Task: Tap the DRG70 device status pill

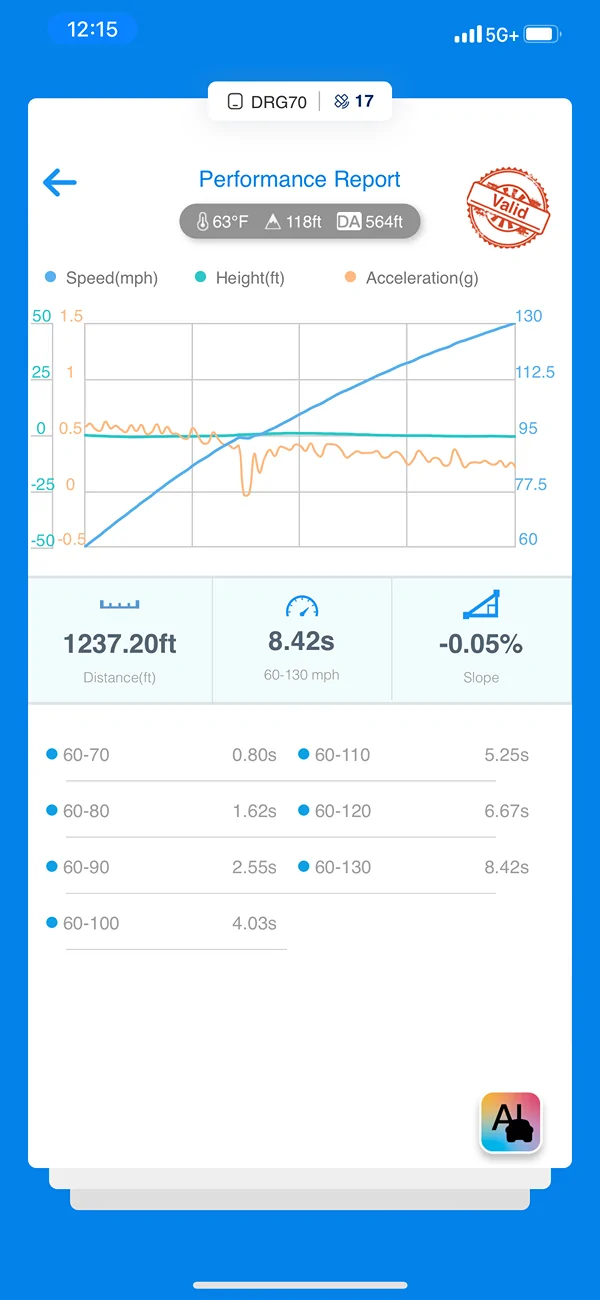Action: coord(300,101)
